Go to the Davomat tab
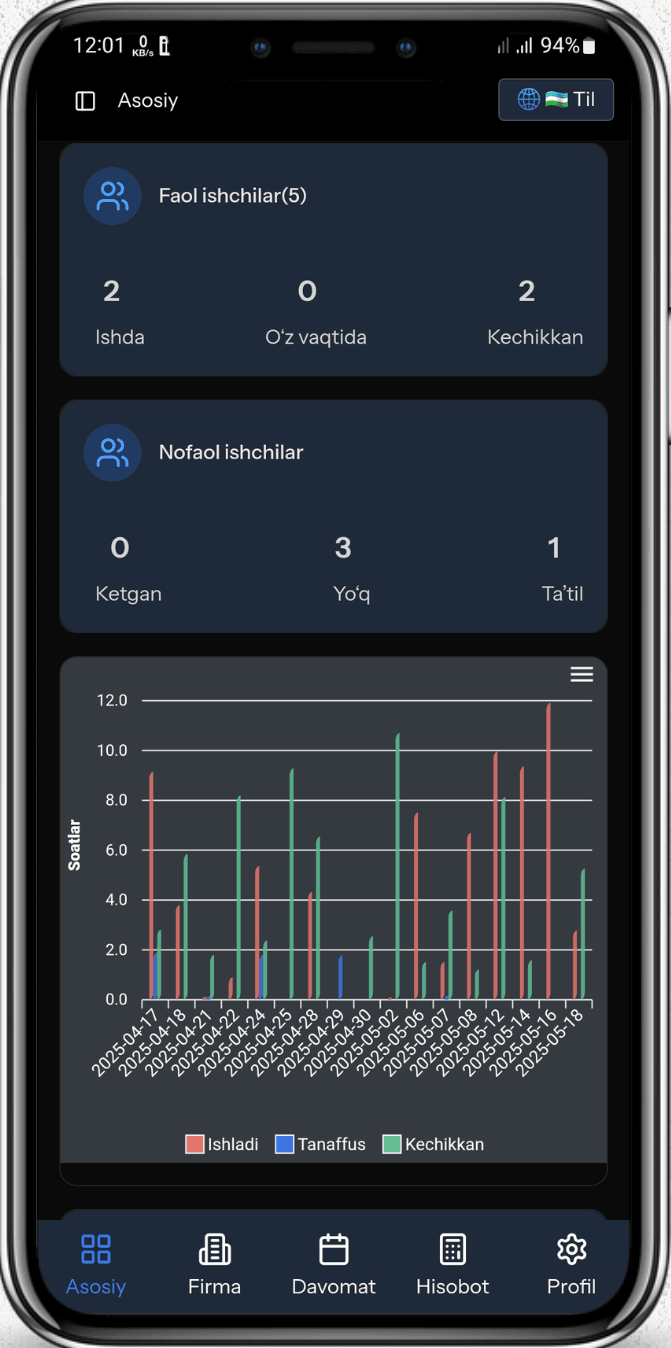 [333, 1264]
